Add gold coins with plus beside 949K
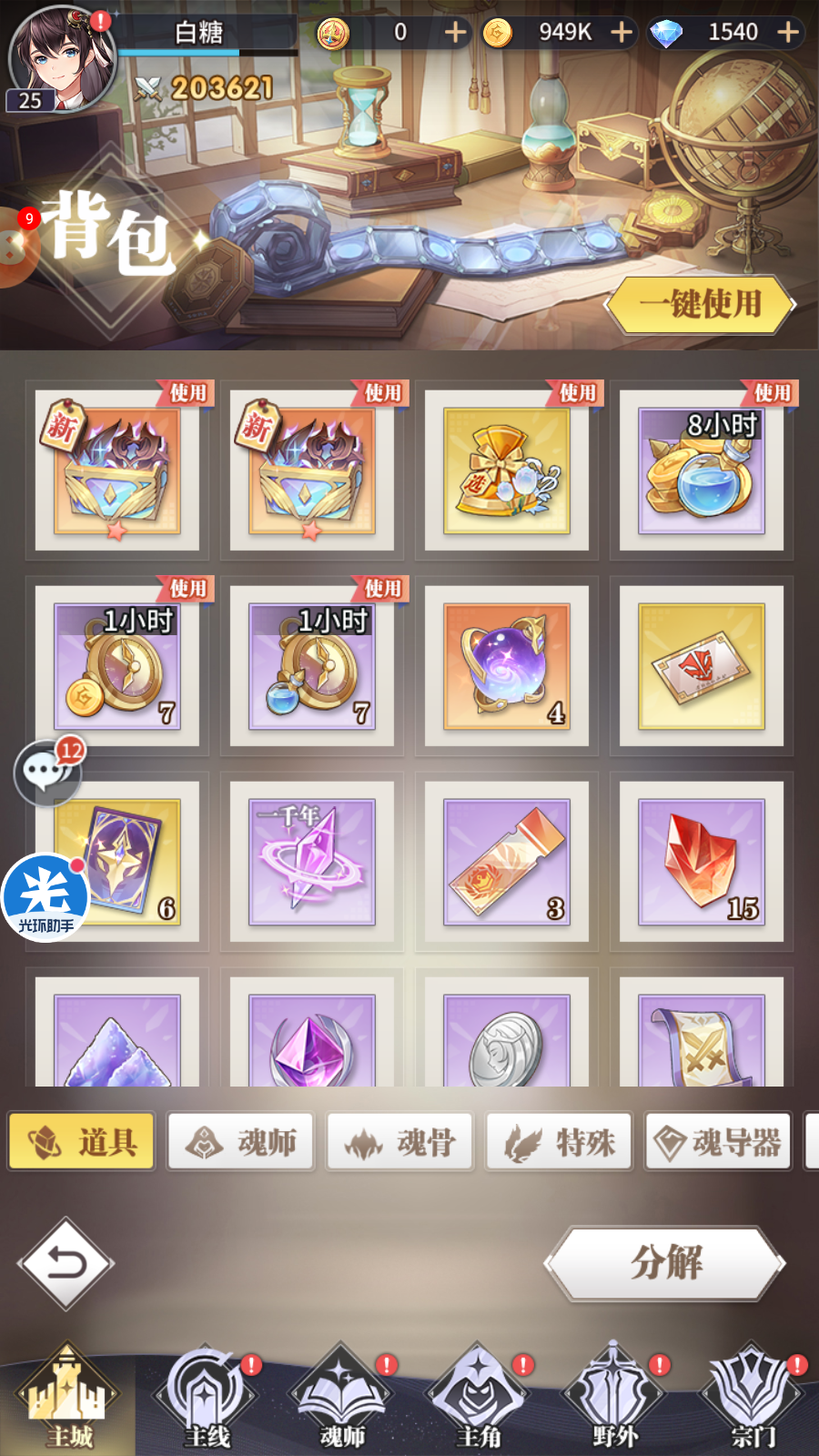 pos(622,33)
